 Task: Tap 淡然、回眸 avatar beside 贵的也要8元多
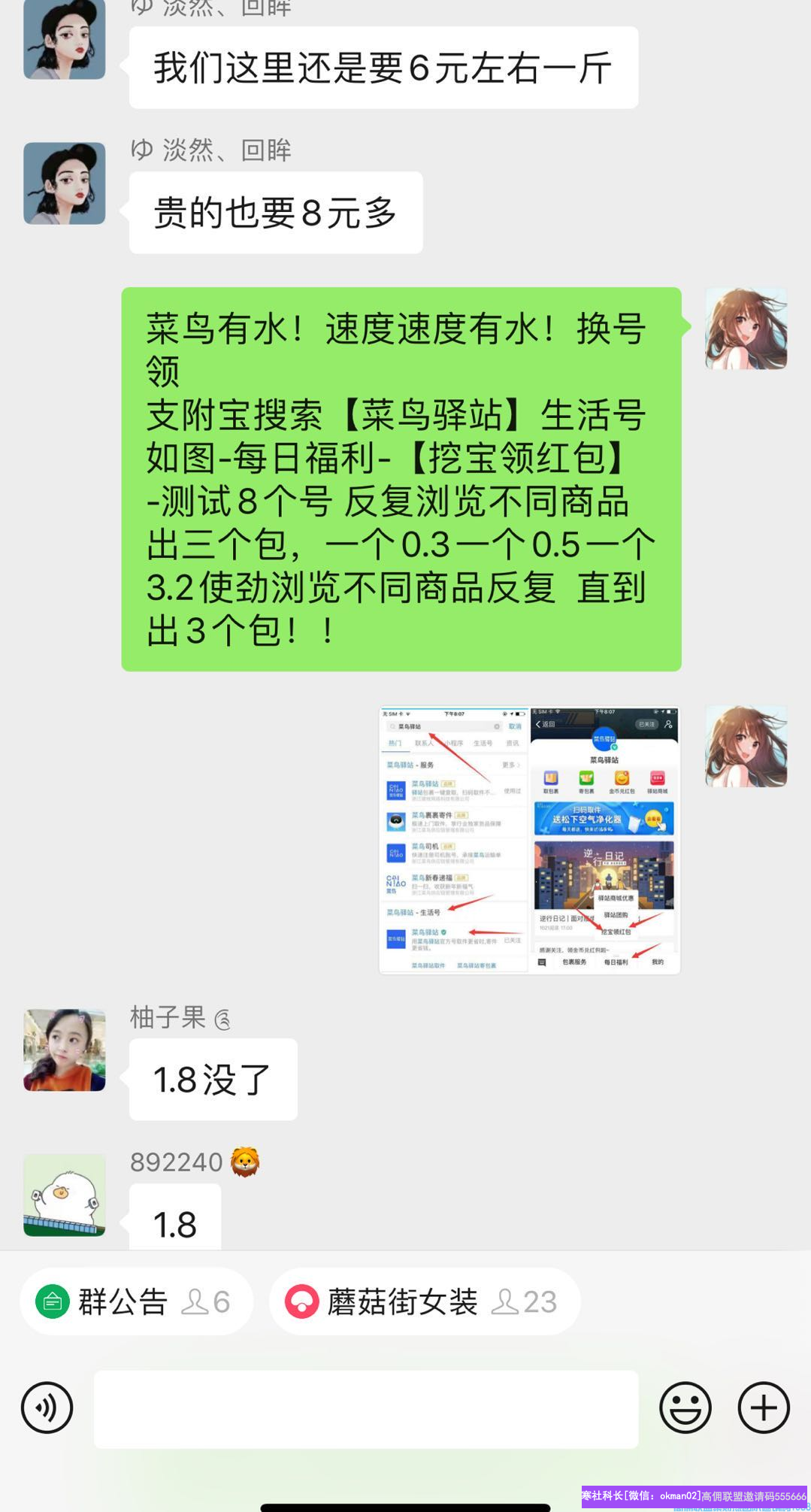tap(65, 183)
